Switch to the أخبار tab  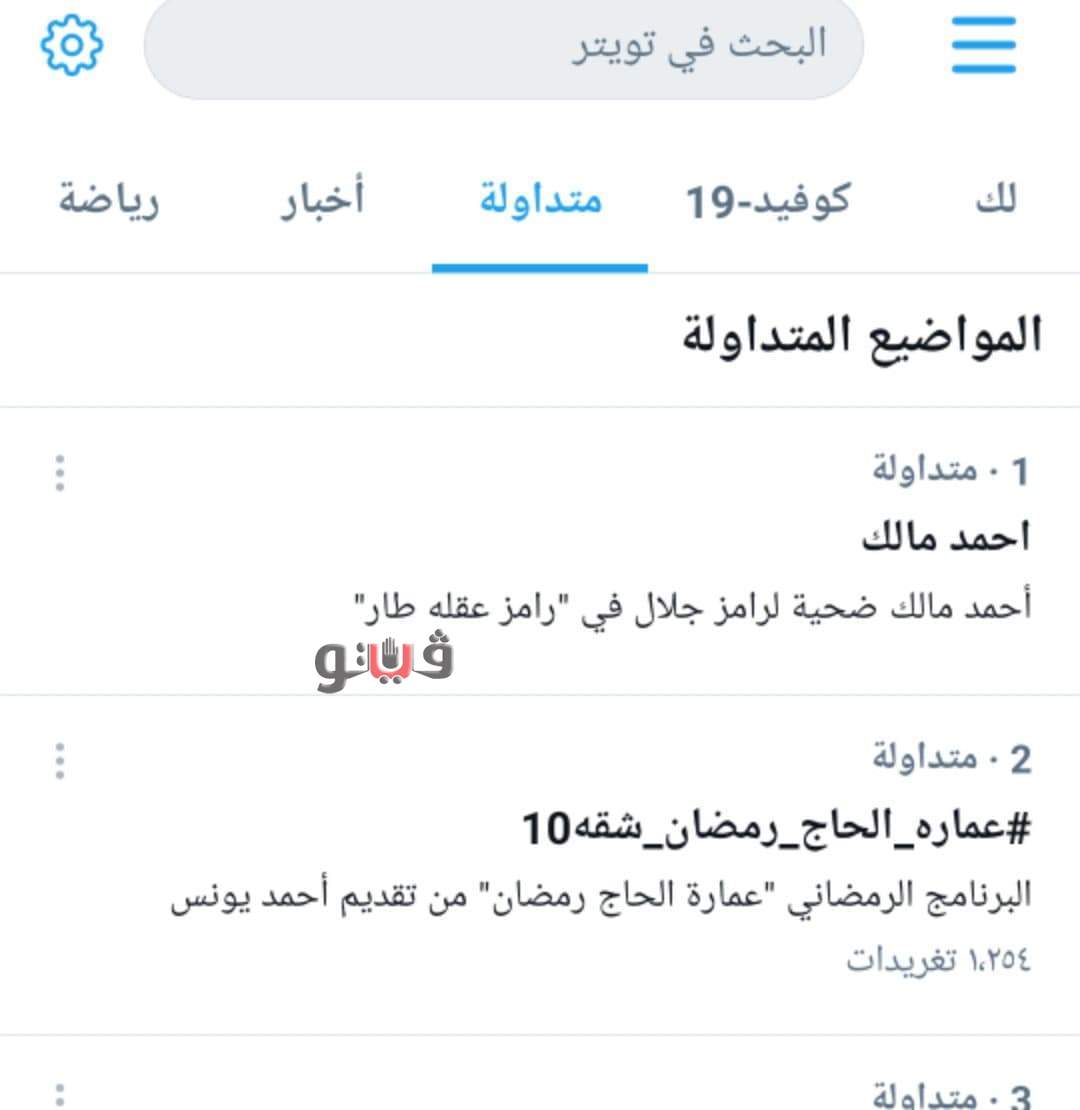pyautogui.click(x=321, y=201)
